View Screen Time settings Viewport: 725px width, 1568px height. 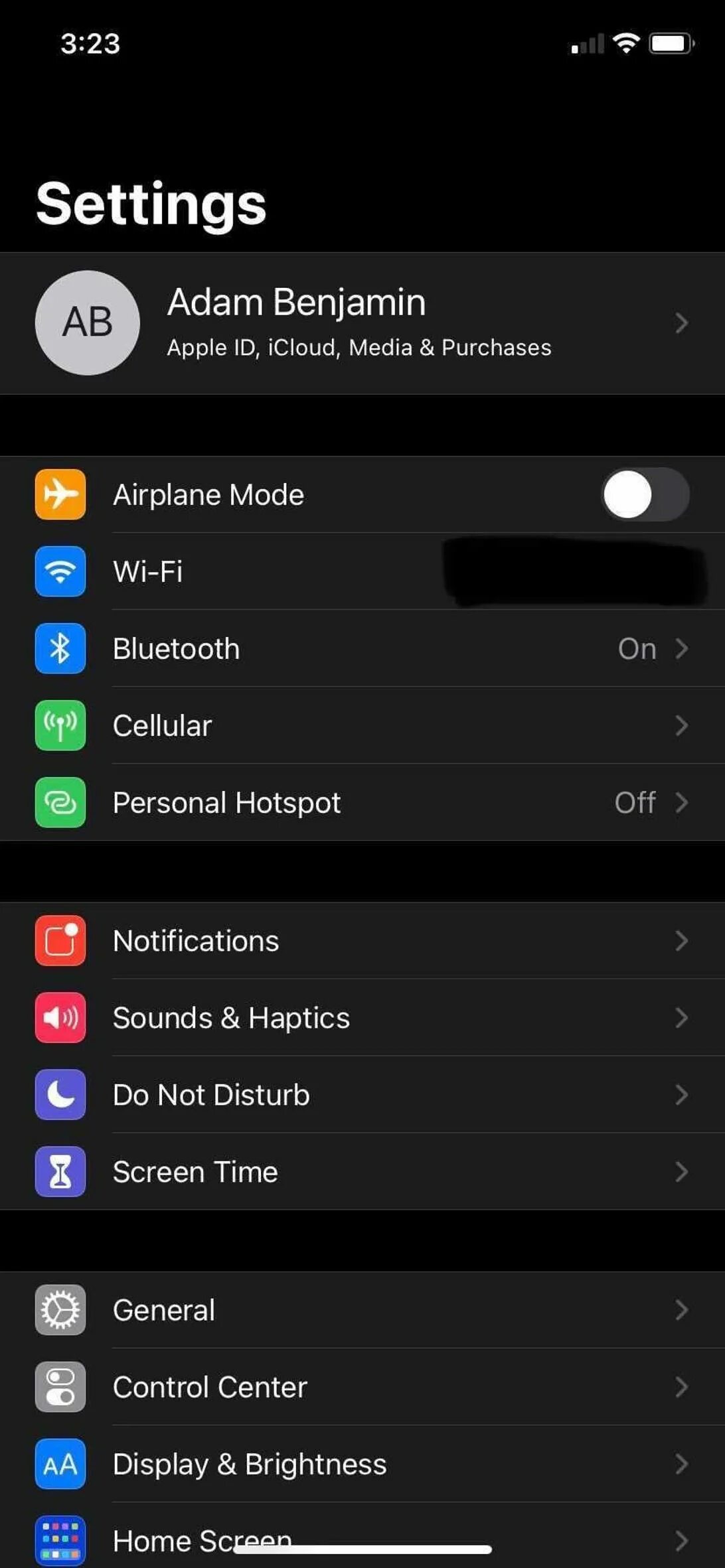362,1172
